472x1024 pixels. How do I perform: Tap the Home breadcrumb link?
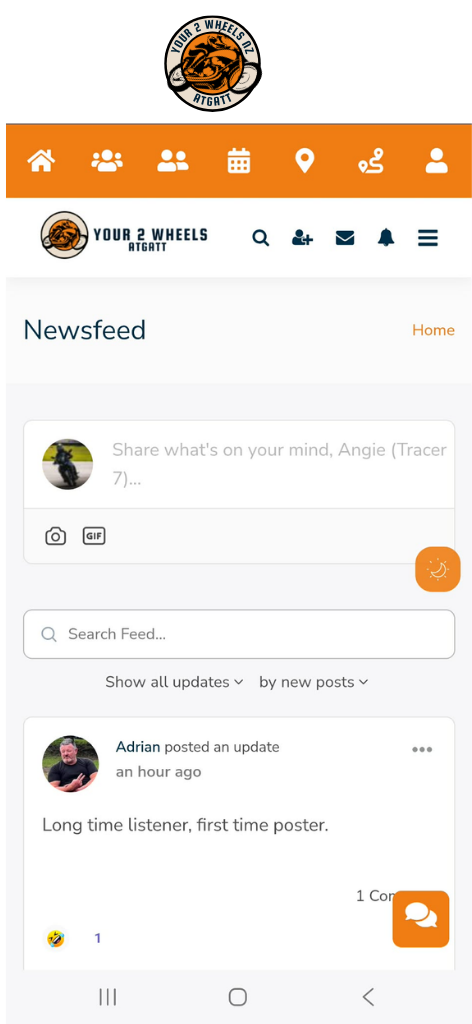[433, 330]
